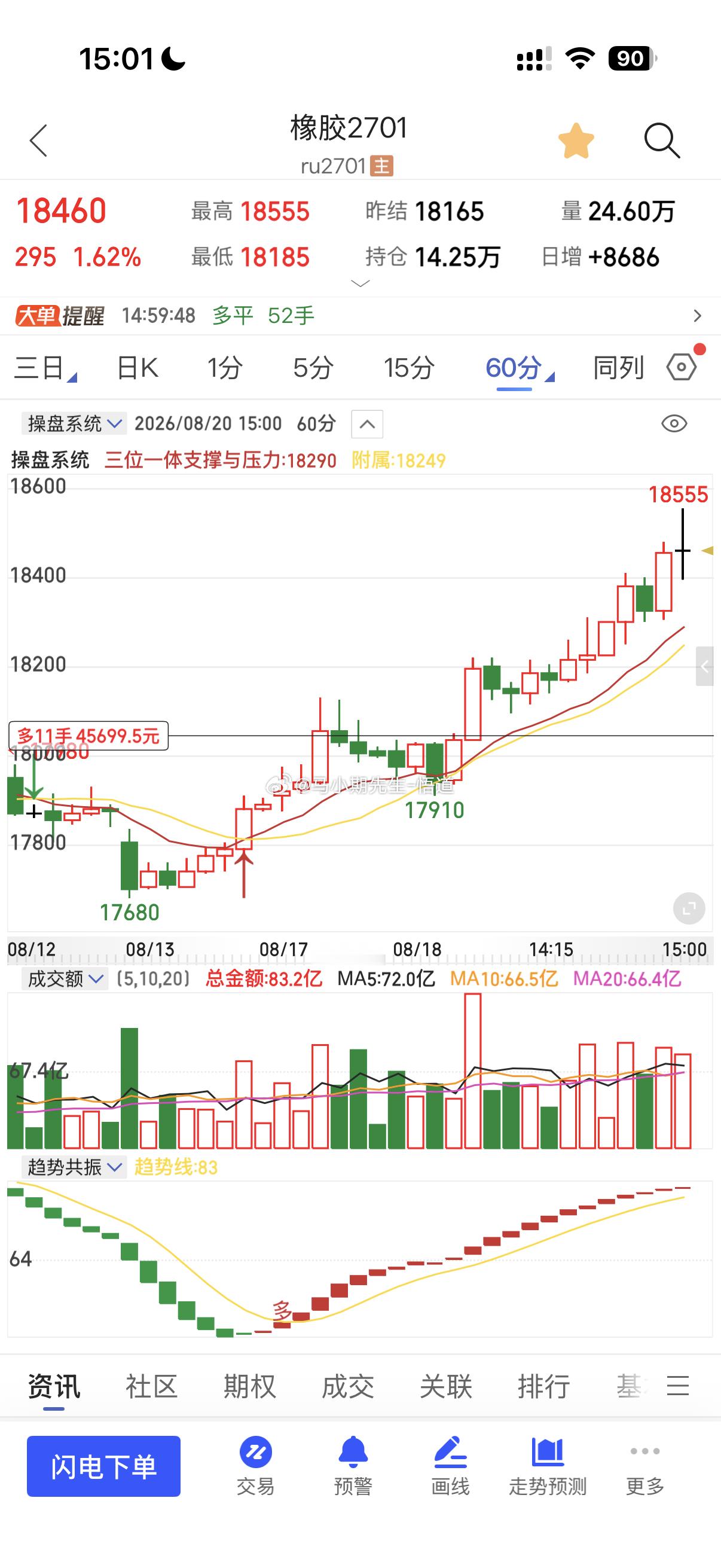Open the 画线 drawing tool

pyautogui.click(x=450, y=1466)
